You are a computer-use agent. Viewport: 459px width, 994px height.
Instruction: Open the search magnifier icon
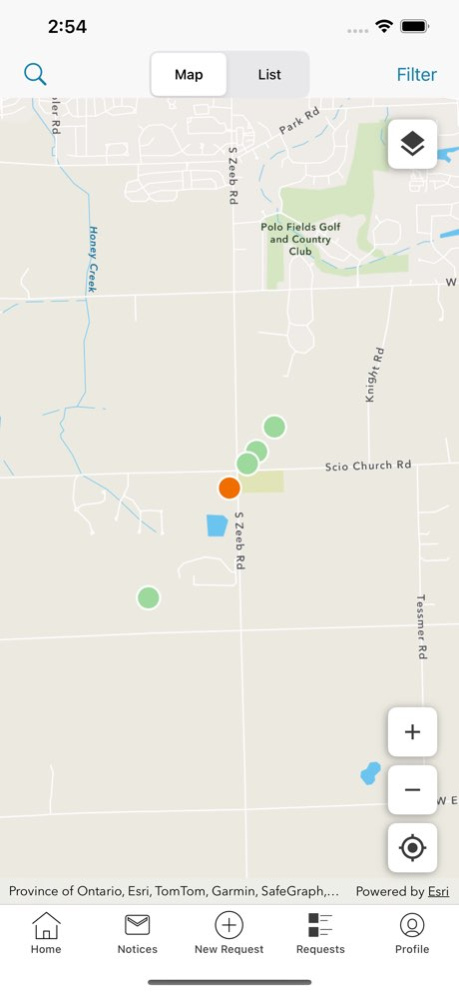click(36, 74)
